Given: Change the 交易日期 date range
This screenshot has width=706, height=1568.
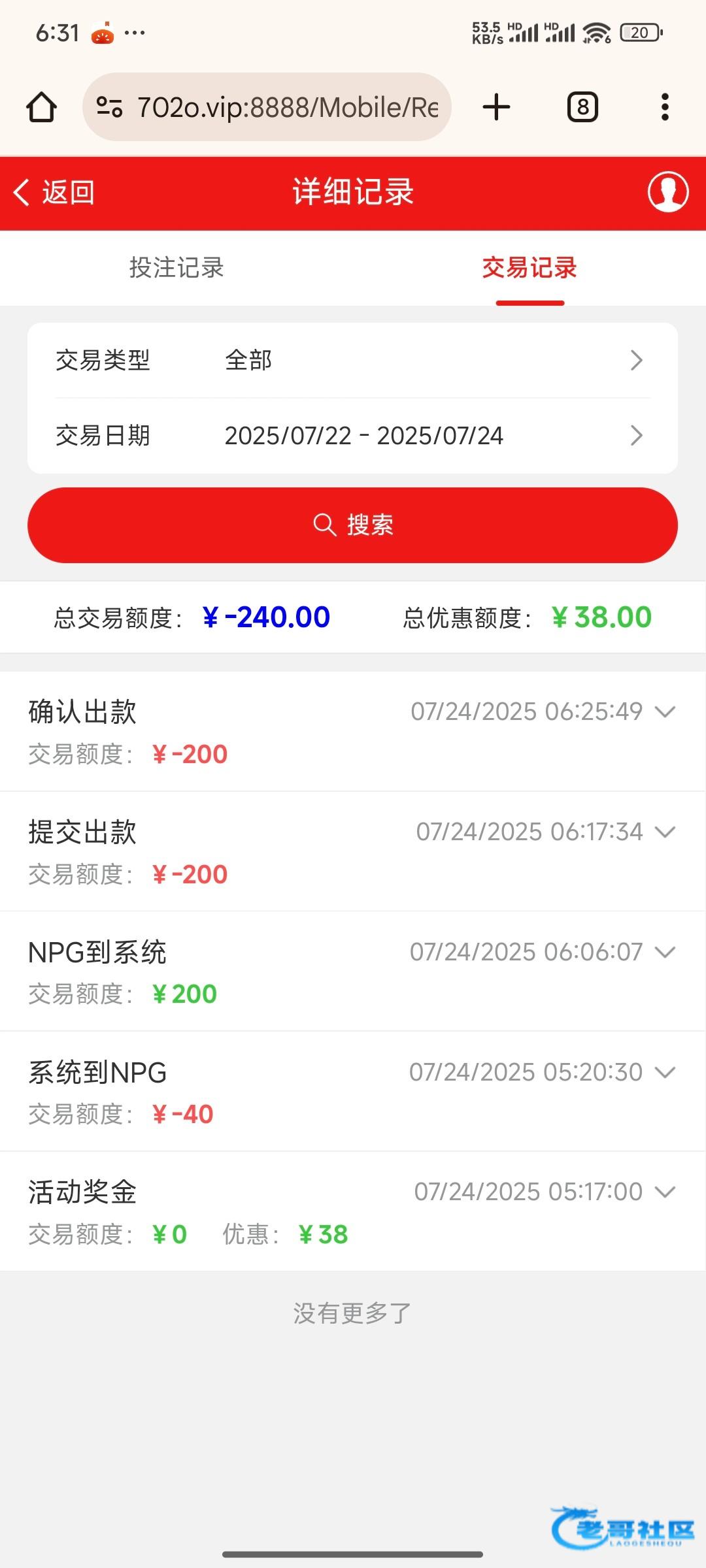Looking at the screenshot, I should [x=352, y=435].
